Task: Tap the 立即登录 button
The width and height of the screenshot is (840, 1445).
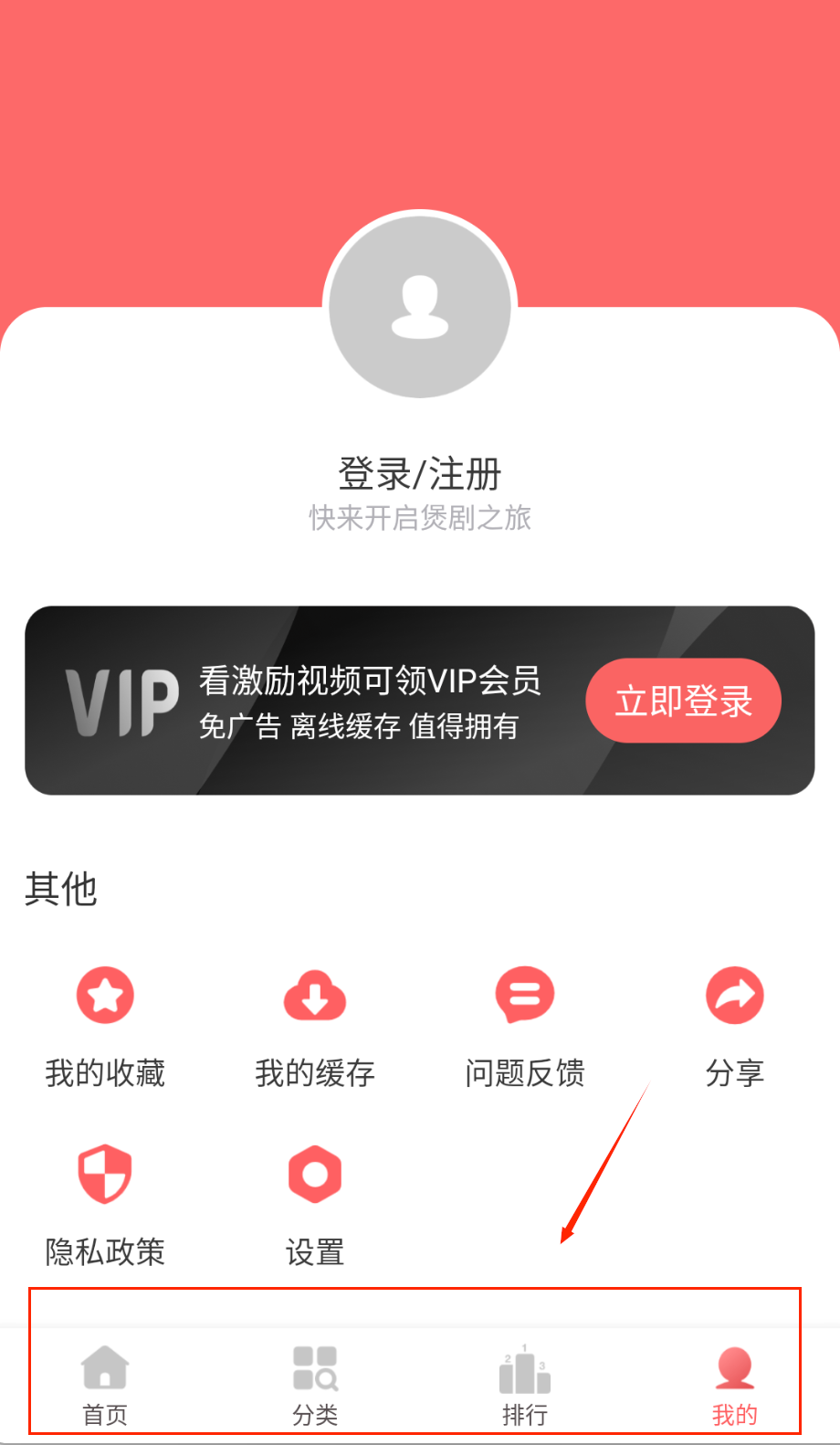Action: [683, 701]
